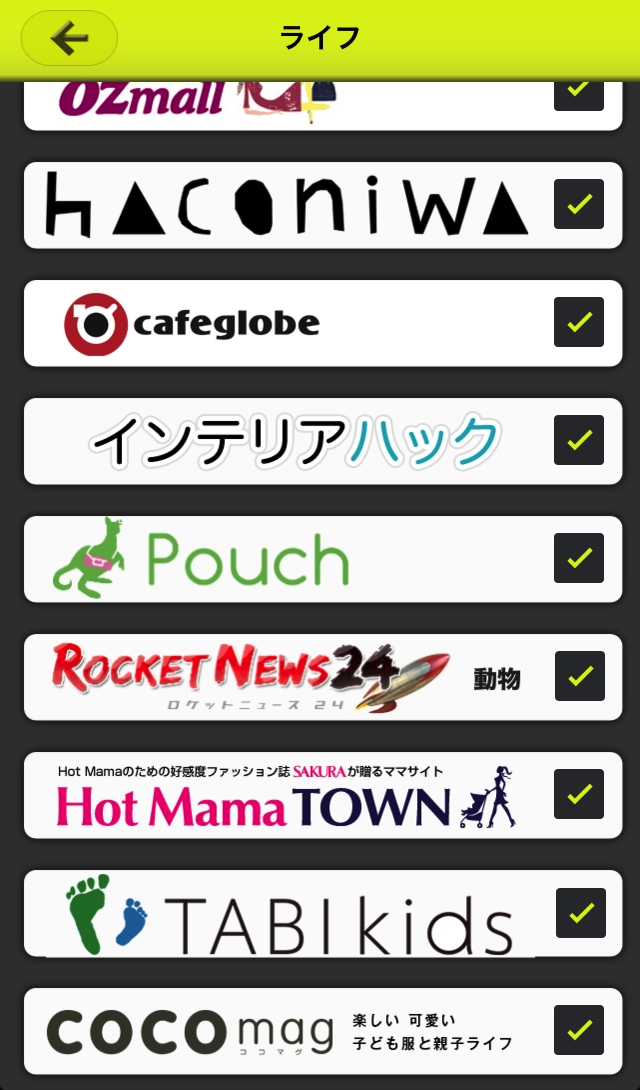Toggle the haconiwa checkbox
The image size is (640, 1090).
(579, 204)
